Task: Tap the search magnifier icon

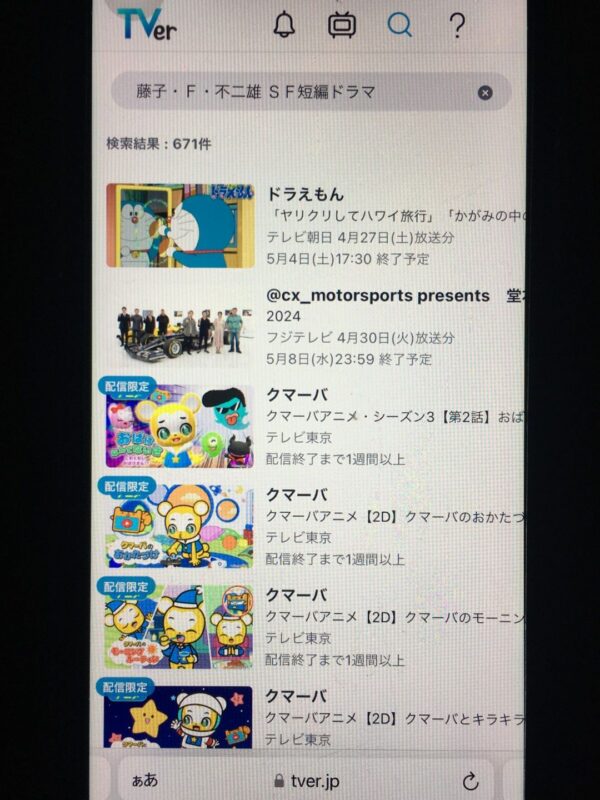Action: pos(399,24)
